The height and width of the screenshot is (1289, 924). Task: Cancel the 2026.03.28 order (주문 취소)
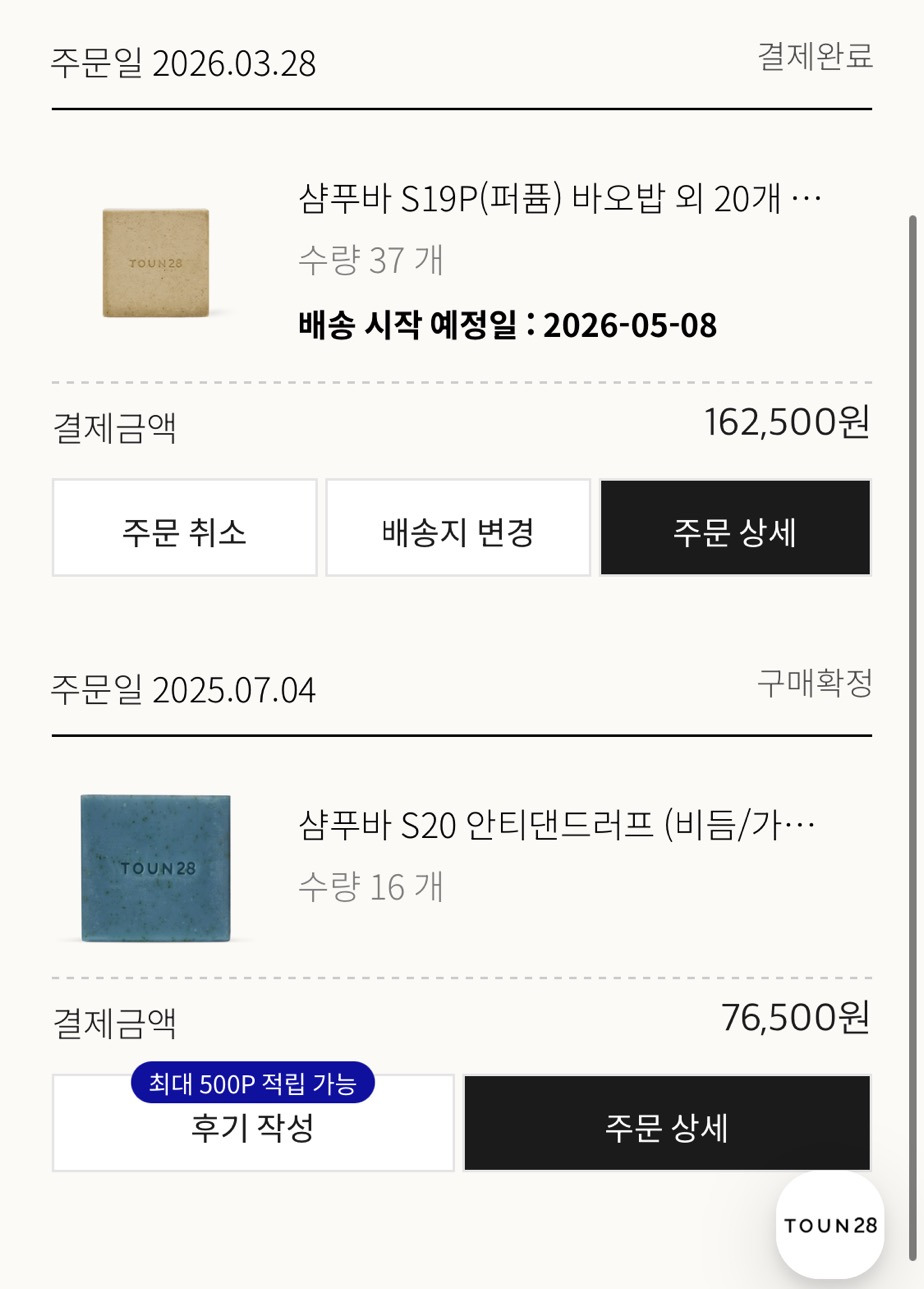(x=185, y=528)
